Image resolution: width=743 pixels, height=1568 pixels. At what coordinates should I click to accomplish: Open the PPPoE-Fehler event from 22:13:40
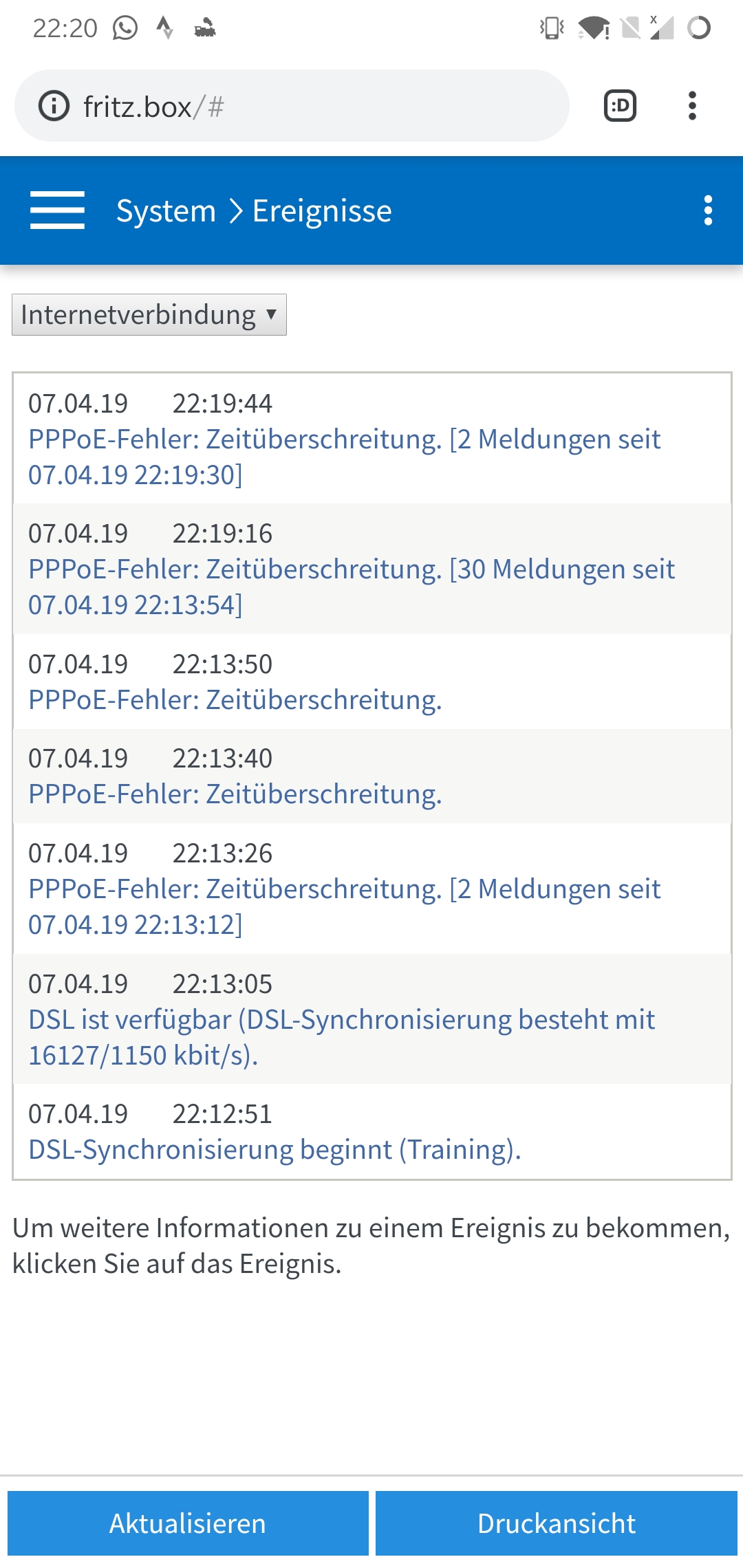click(235, 794)
